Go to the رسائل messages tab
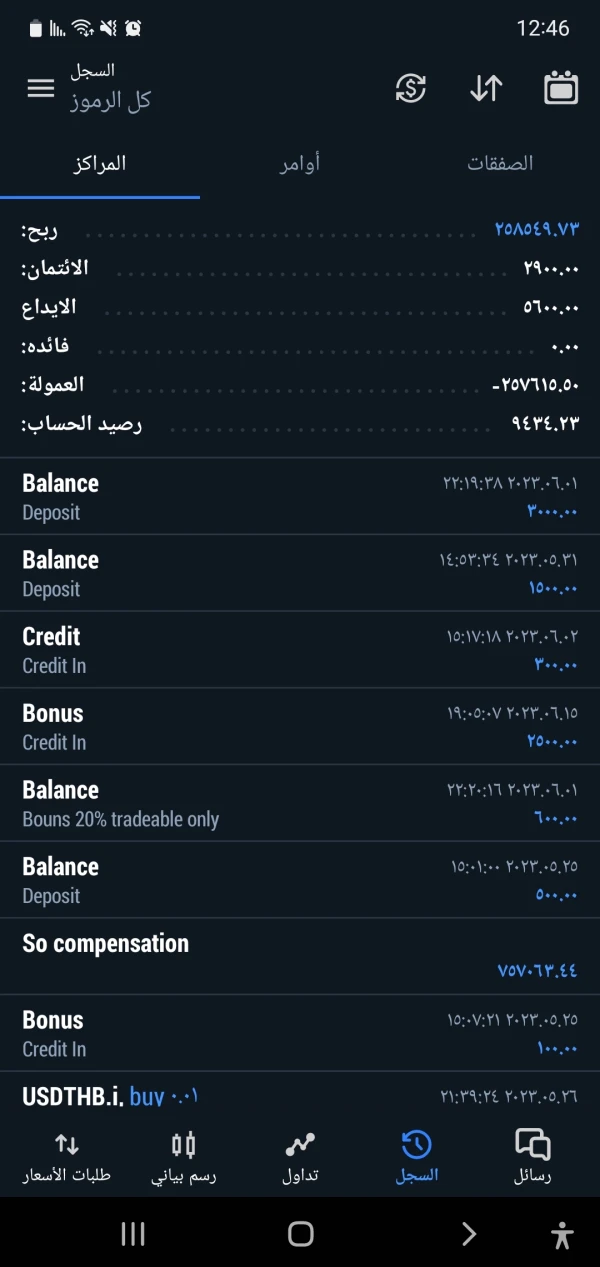This screenshot has width=600, height=1267. coord(533,1158)
